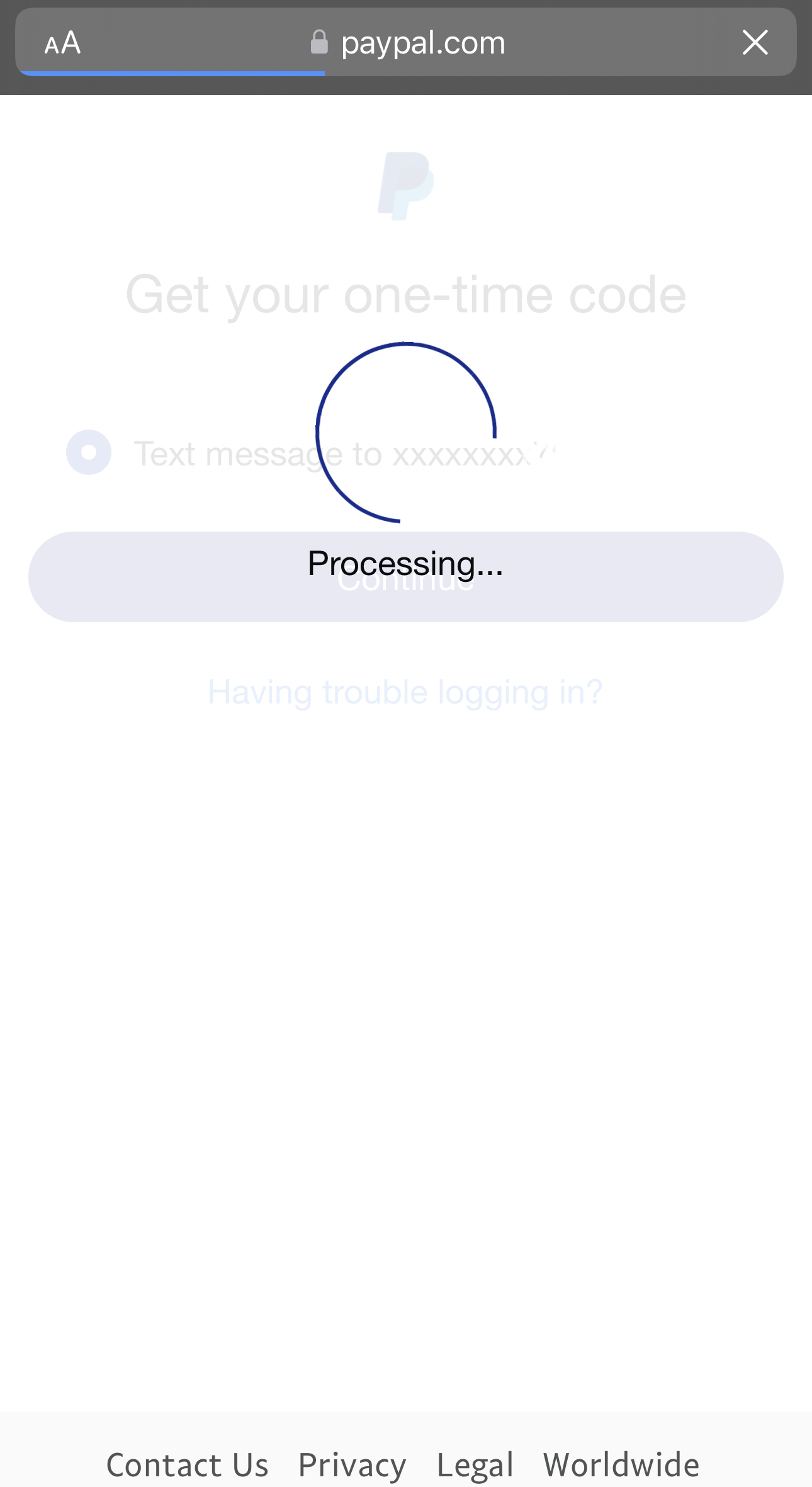Image resolution: width=812 pixels, height=1487 pixels.
Task: Open the AA text size menu
Action: click(62, 43)
